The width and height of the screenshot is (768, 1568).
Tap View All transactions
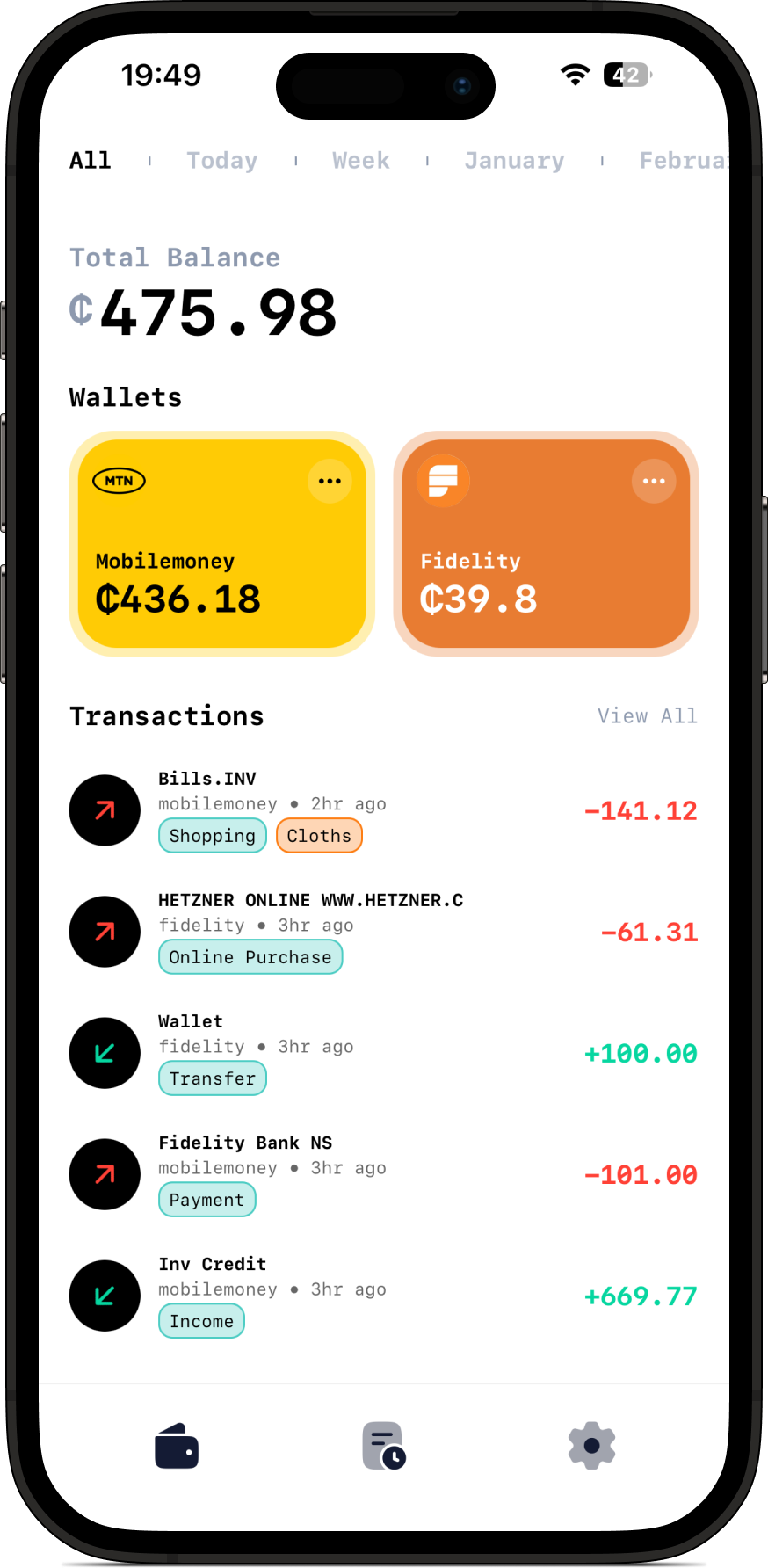(x=647, y=716)
